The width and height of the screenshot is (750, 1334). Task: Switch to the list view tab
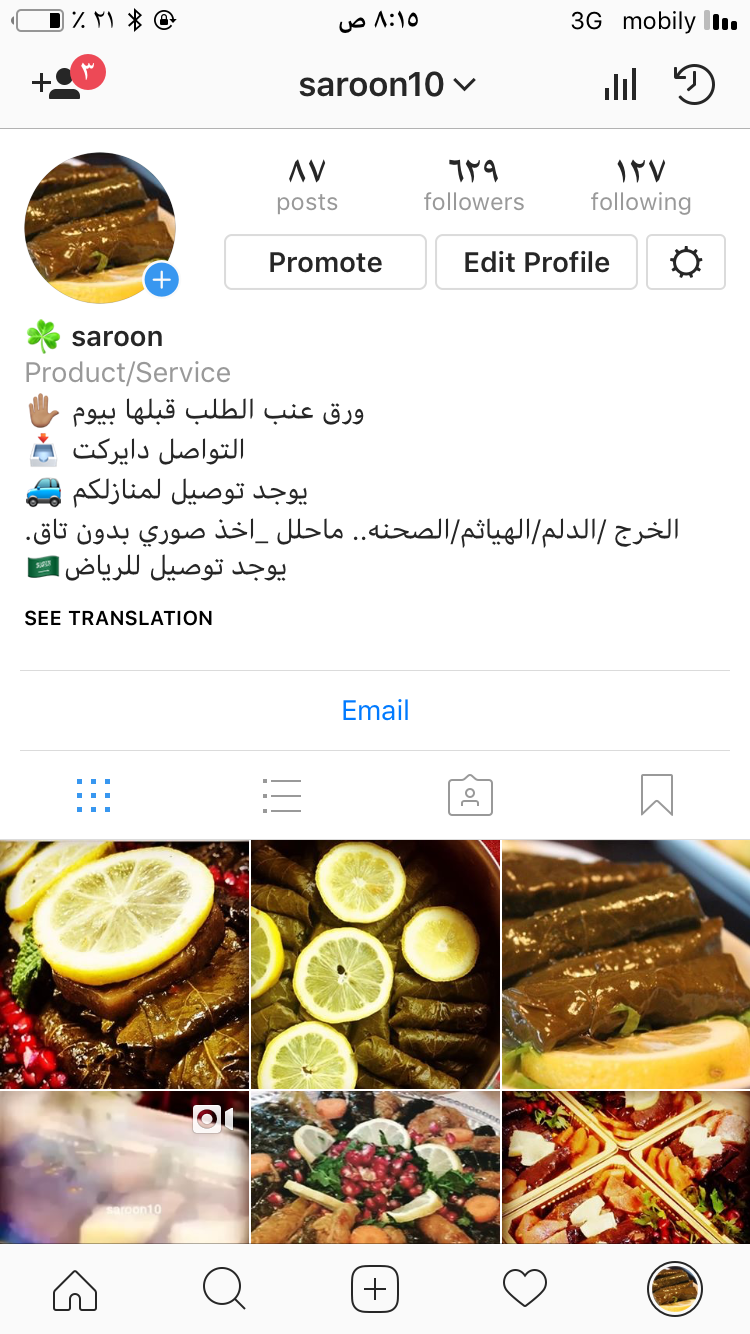click(x=282, y=796)
